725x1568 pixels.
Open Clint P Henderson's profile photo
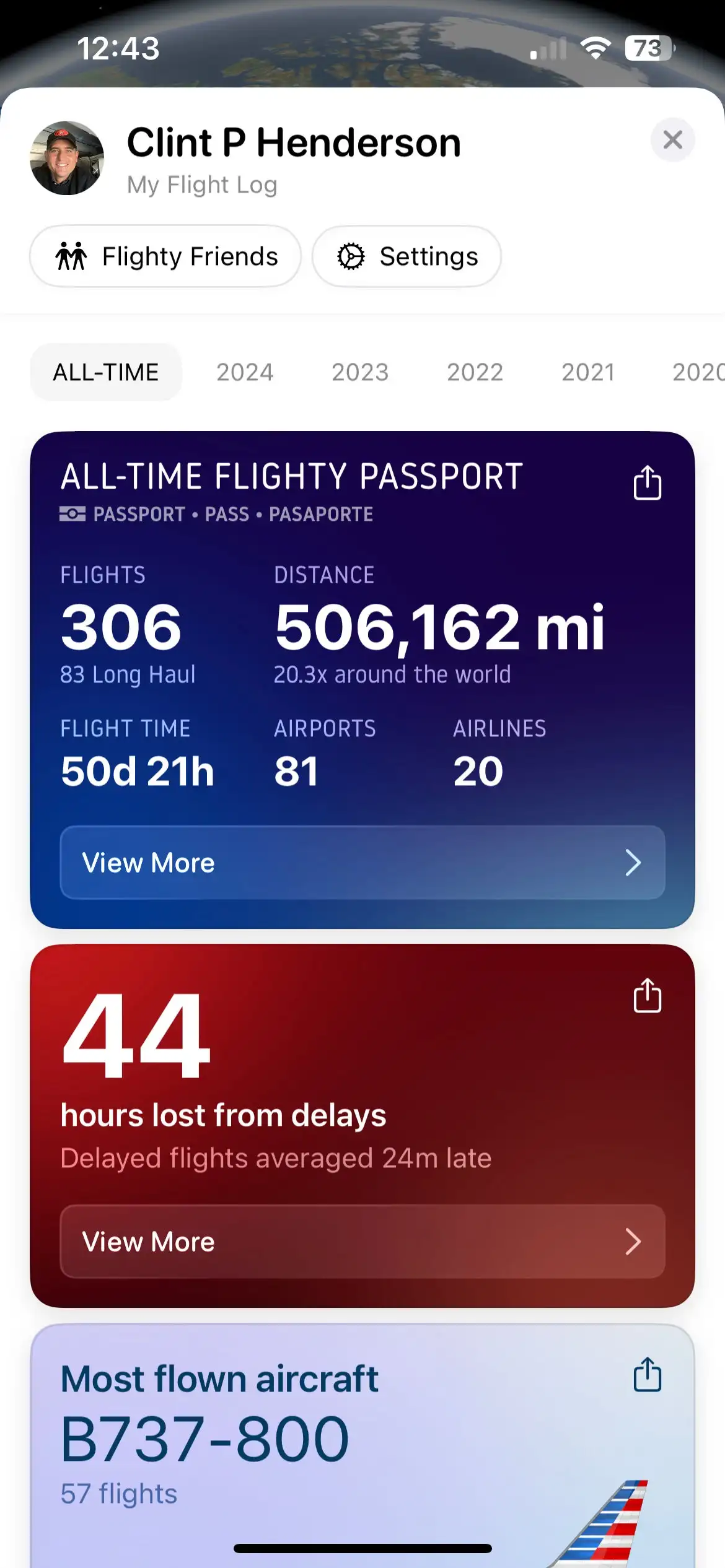[x=67, y=159]
